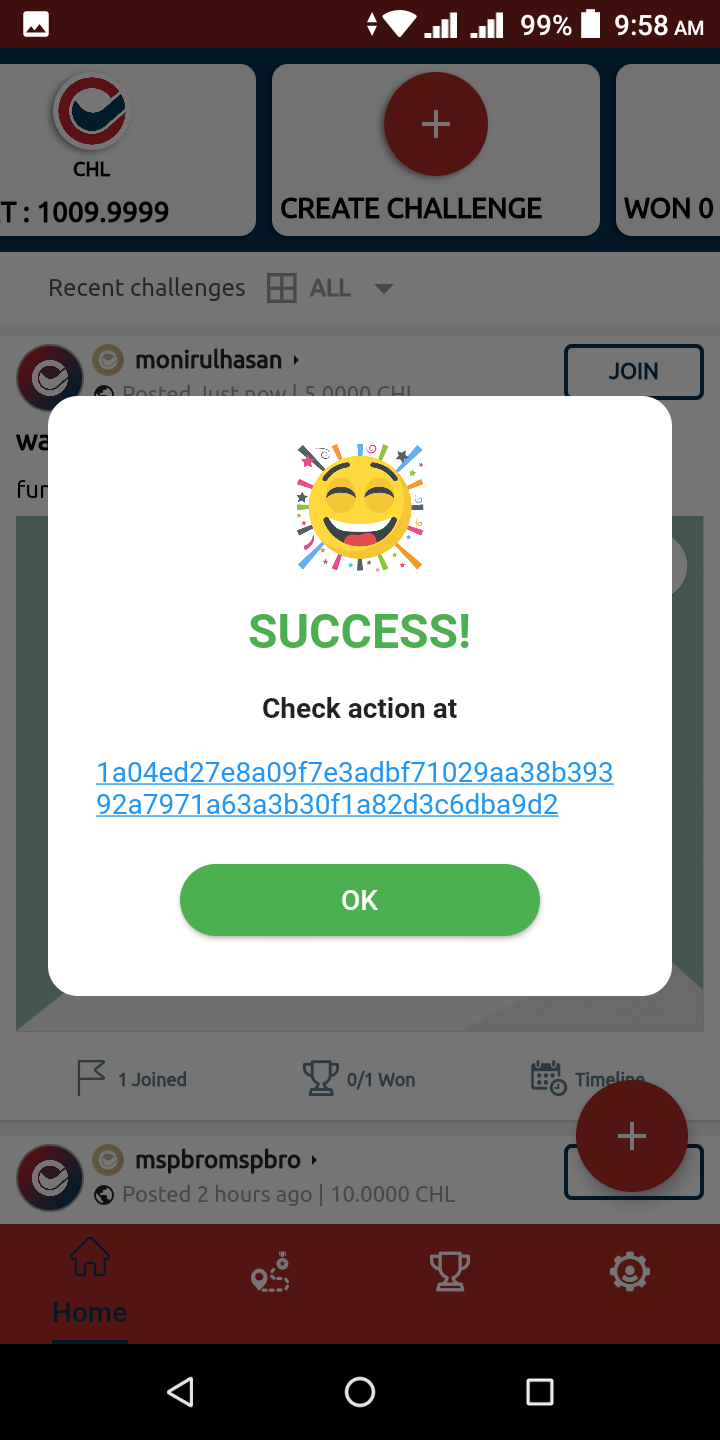This screenshot has width=720, height=1440.
Task: Expand the ALL challenges filter dropdown
Action: [383, 288]
